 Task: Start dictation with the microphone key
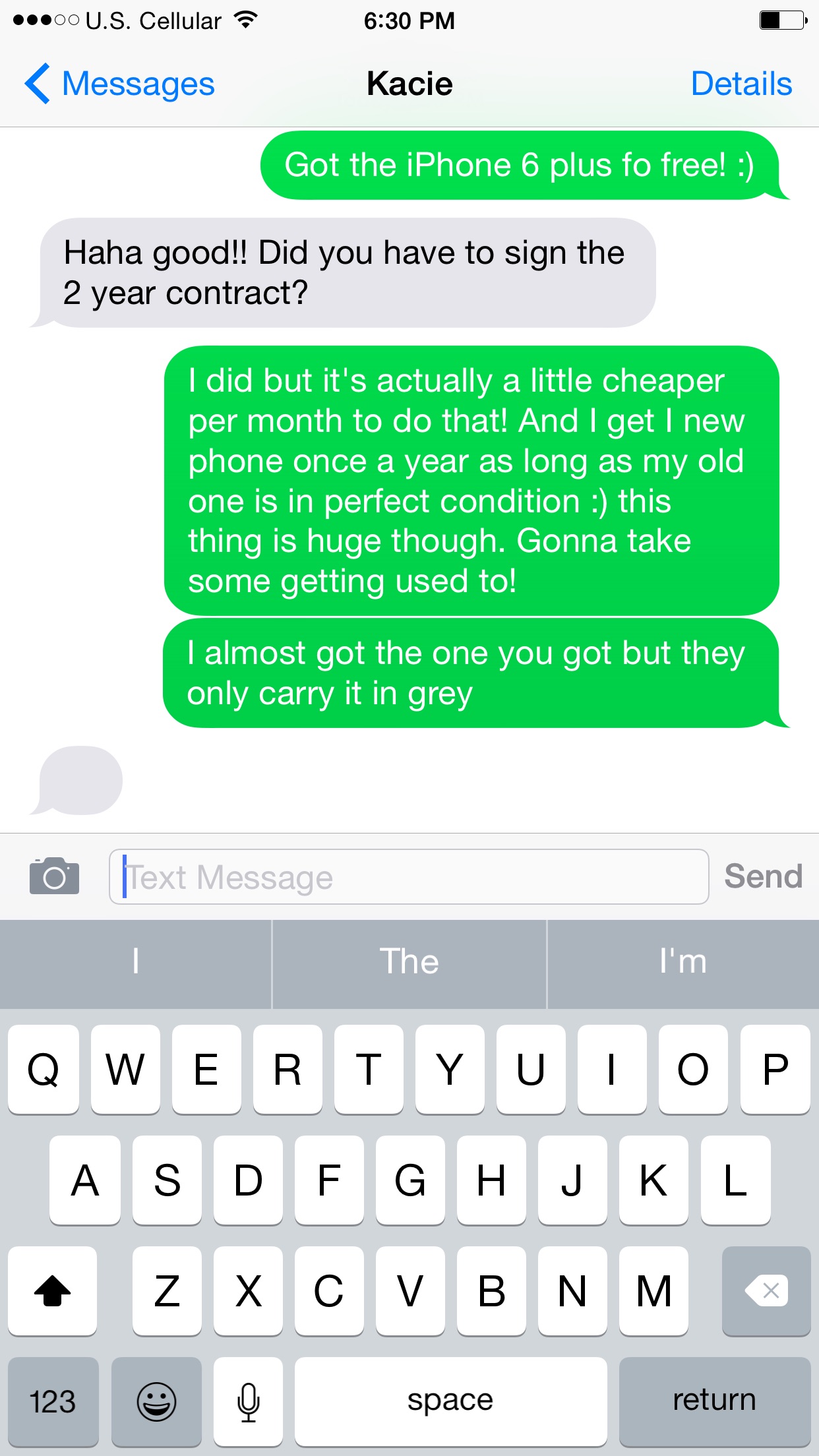pyautogui.click(x=248, y=1401)
